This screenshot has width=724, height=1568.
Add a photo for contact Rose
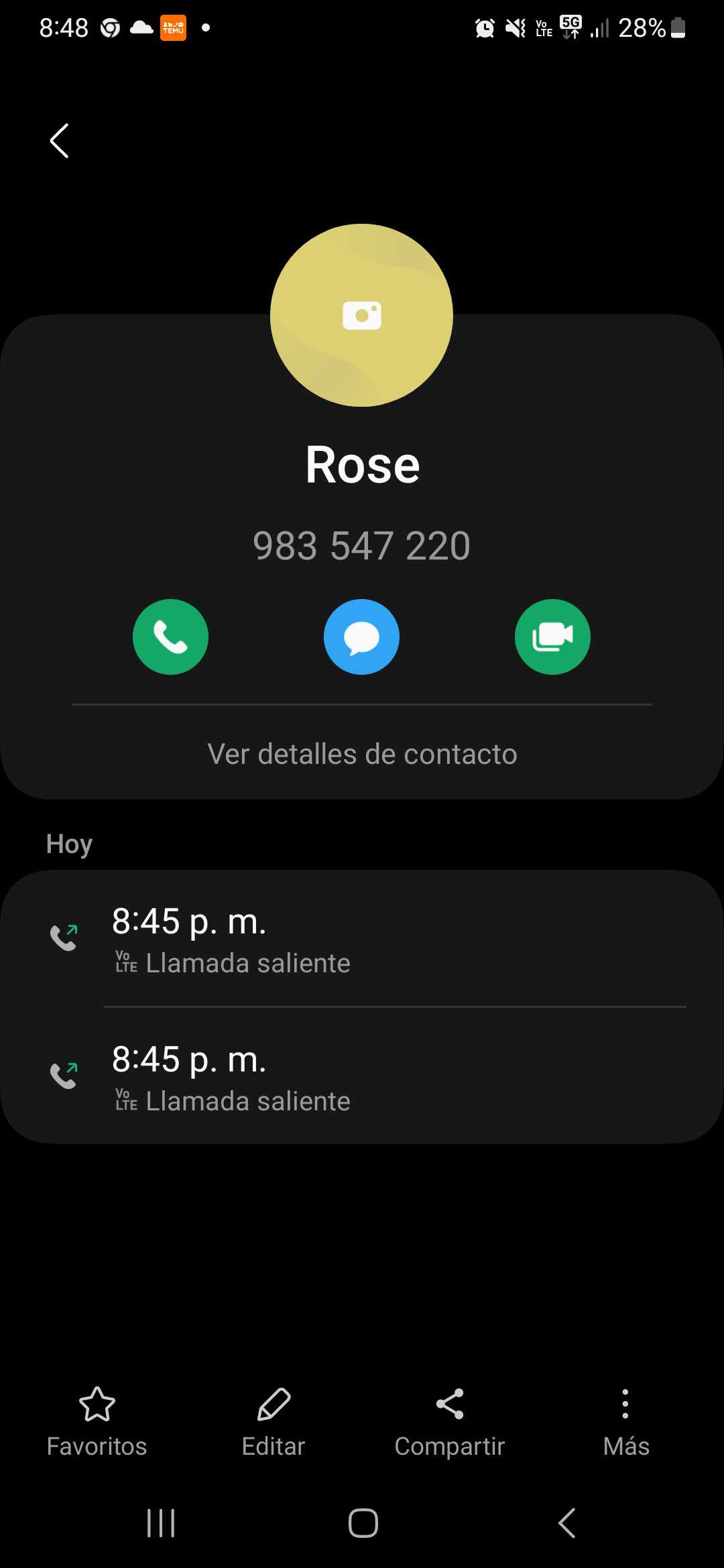(x=361, y=315)
